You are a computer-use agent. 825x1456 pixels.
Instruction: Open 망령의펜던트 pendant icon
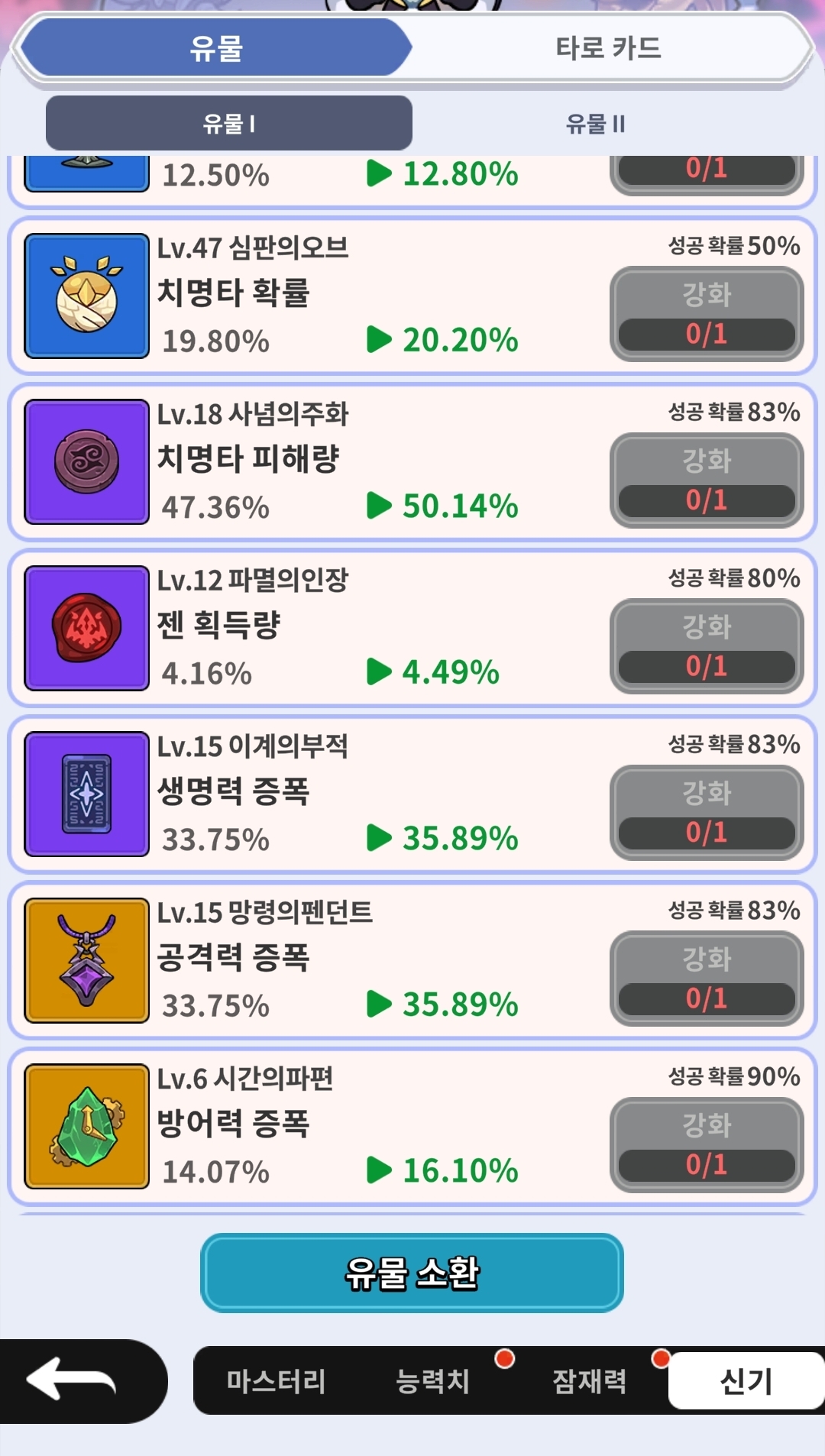click(87, 960)
